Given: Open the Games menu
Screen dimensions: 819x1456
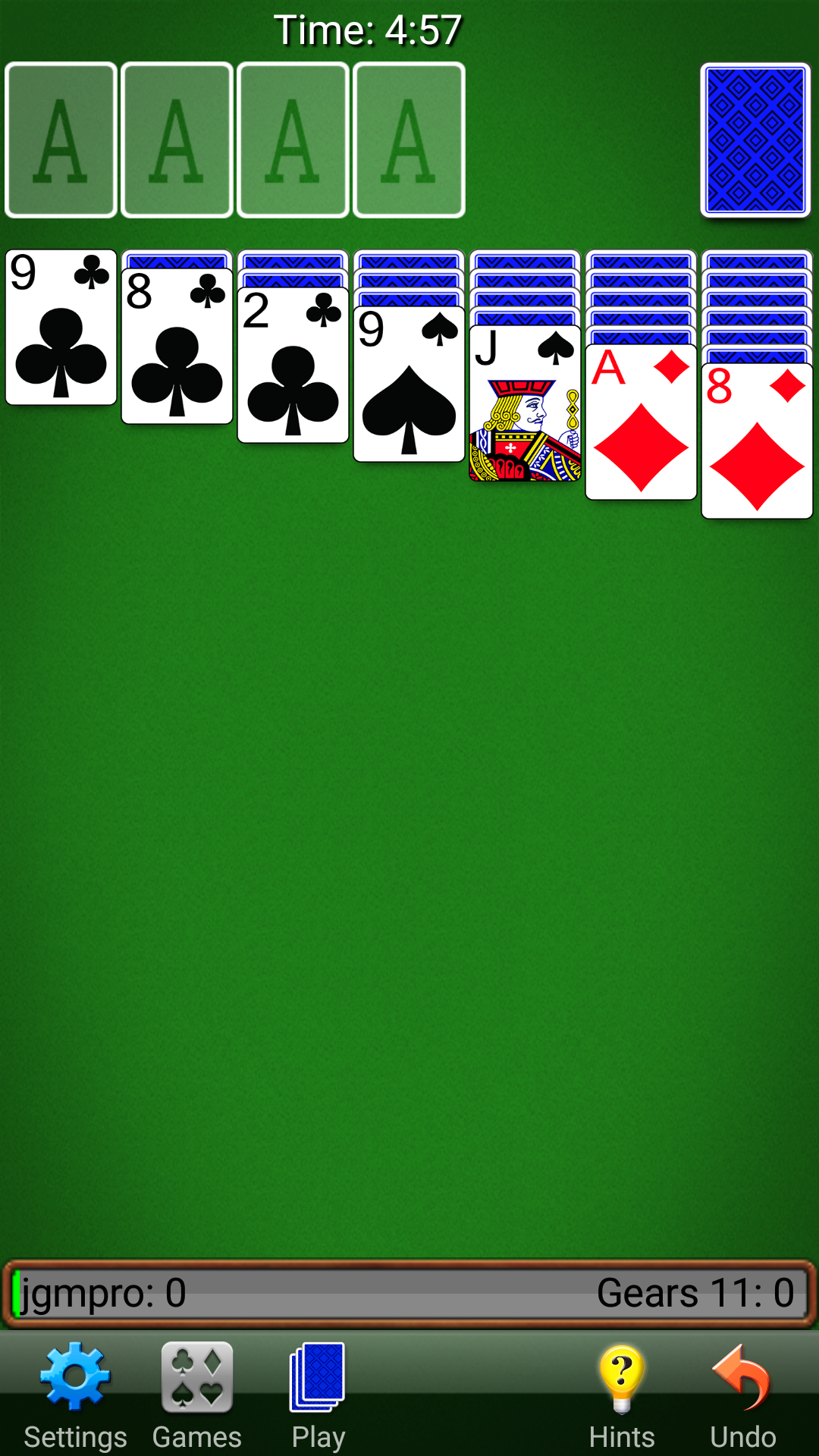Looking at the screenshot, I should point(196,1395).
